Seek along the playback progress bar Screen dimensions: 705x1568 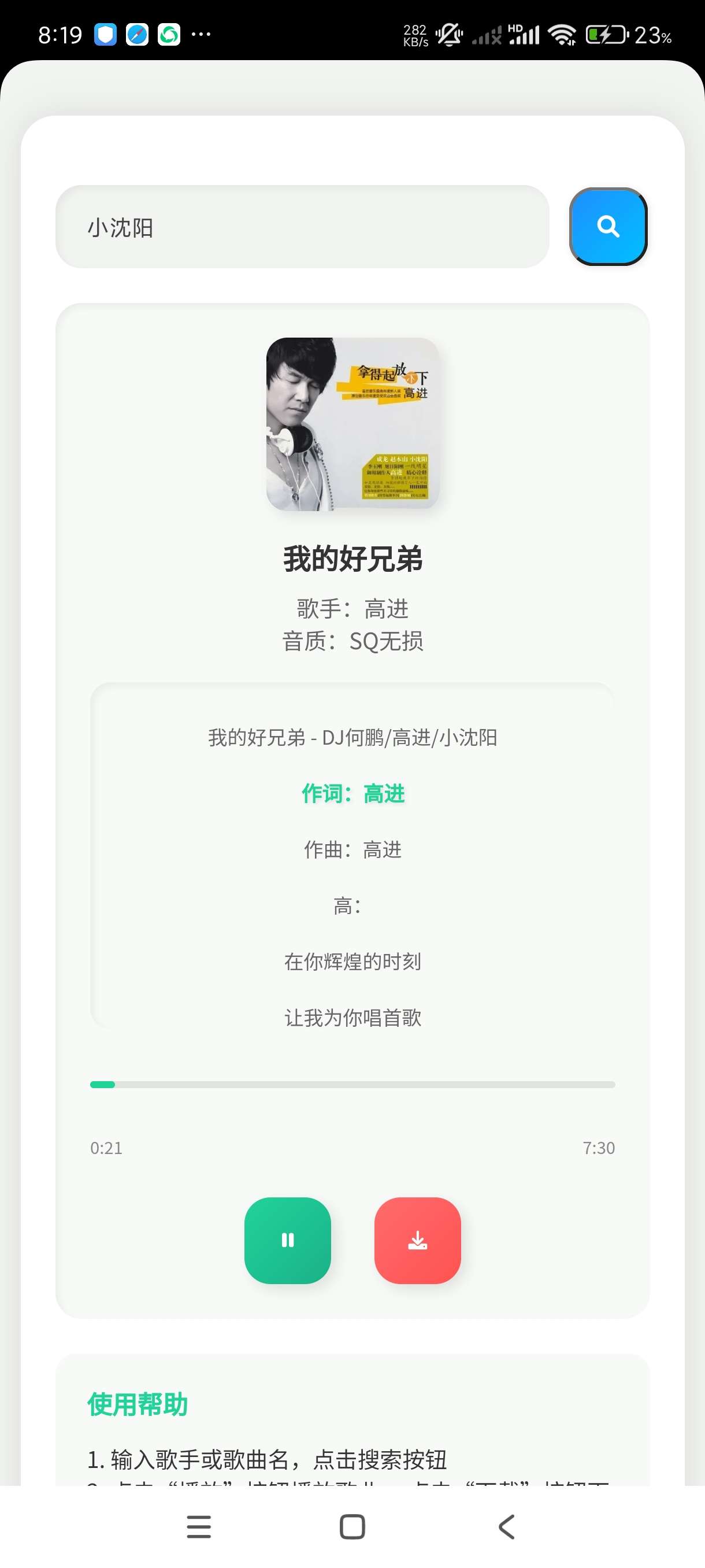tap(352, 1084)
